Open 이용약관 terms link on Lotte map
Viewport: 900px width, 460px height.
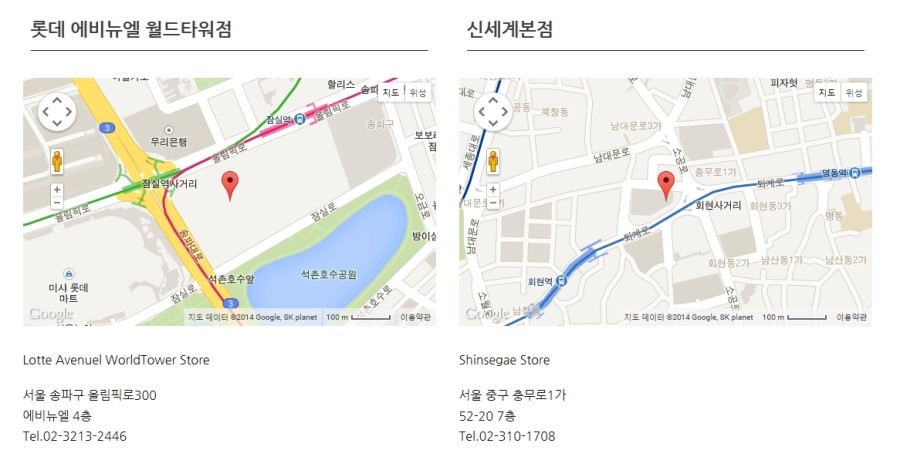tap(416, 317)
